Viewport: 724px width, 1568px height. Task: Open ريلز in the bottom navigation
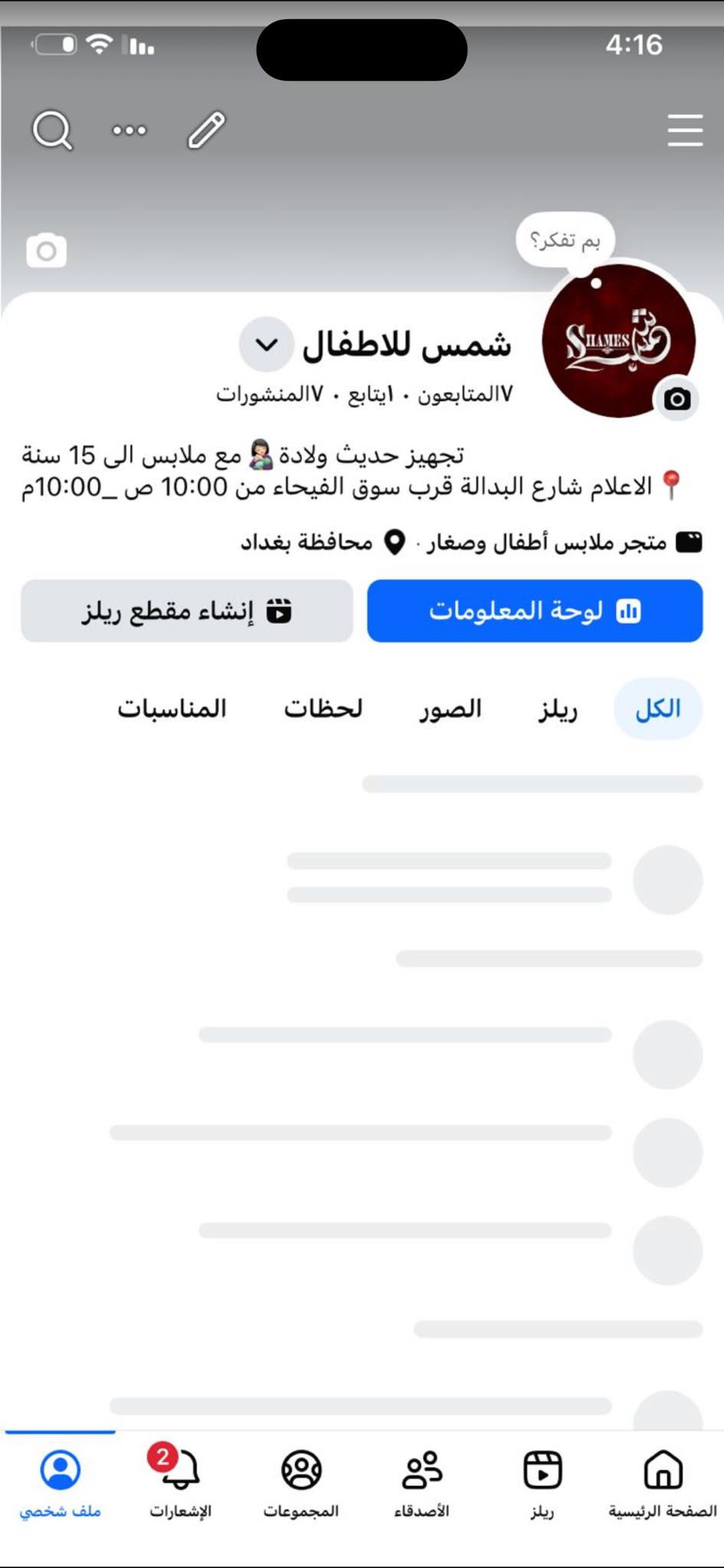click(x=542, y=1482)
